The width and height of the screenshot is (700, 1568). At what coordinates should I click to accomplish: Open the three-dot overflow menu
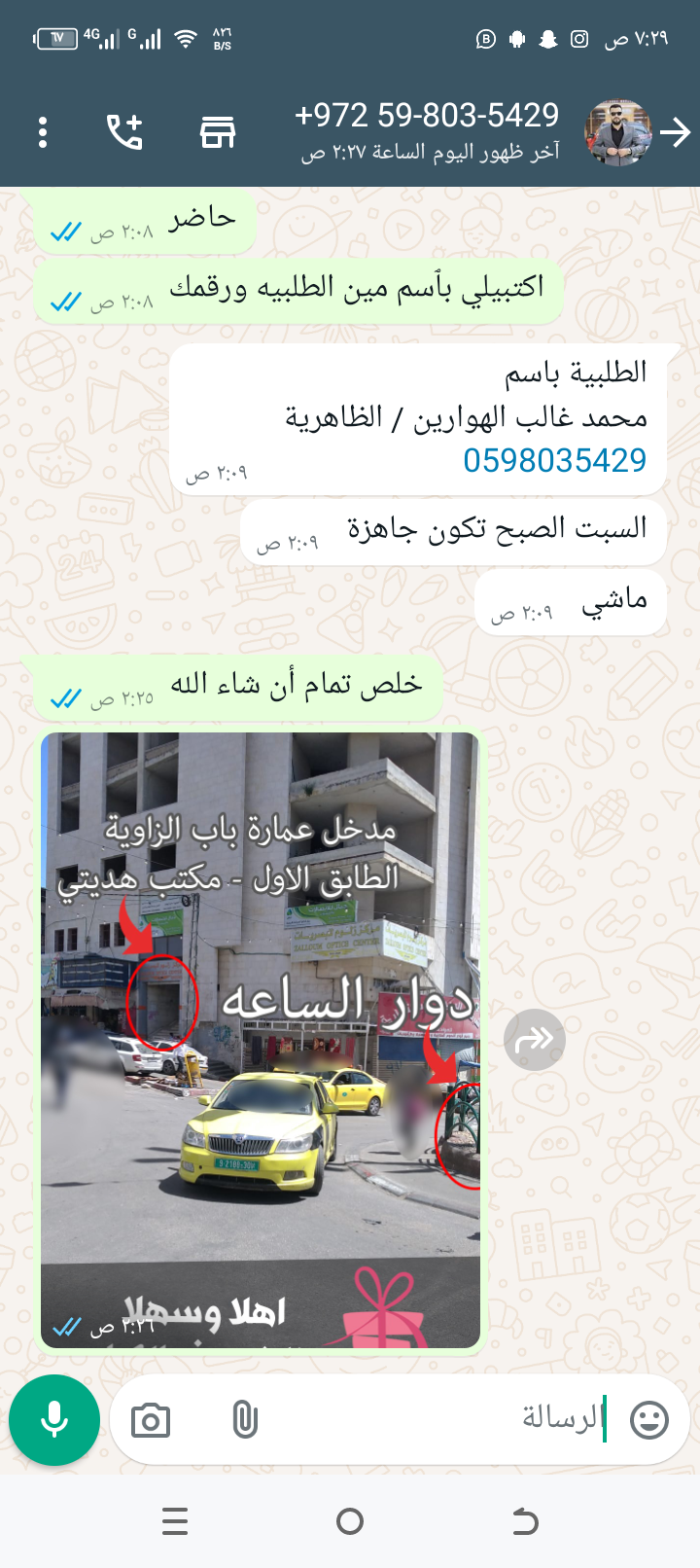coord(43,132)
